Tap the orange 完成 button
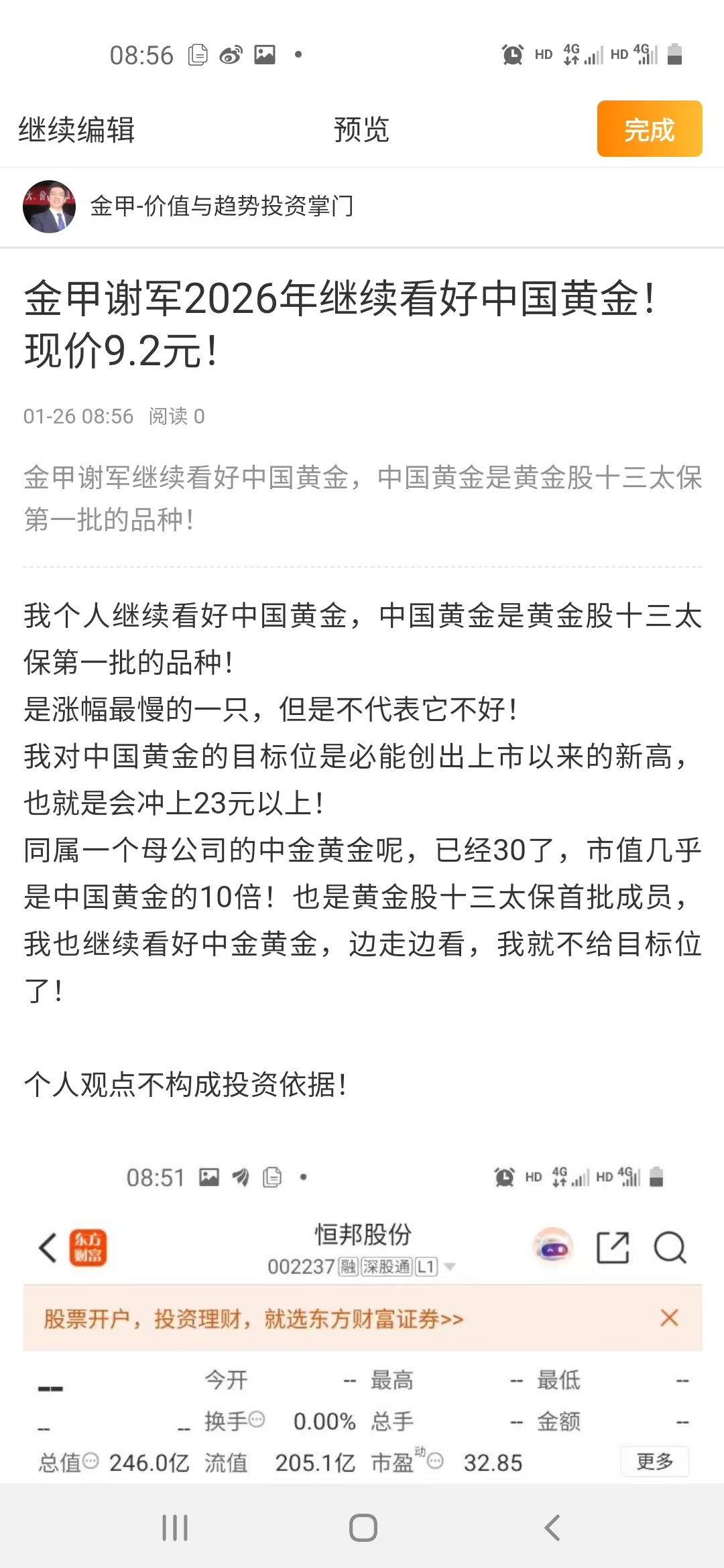Image resolution: width=724 pixels, height=1568 pixels. pyautogui.click(x=649, y=129)
